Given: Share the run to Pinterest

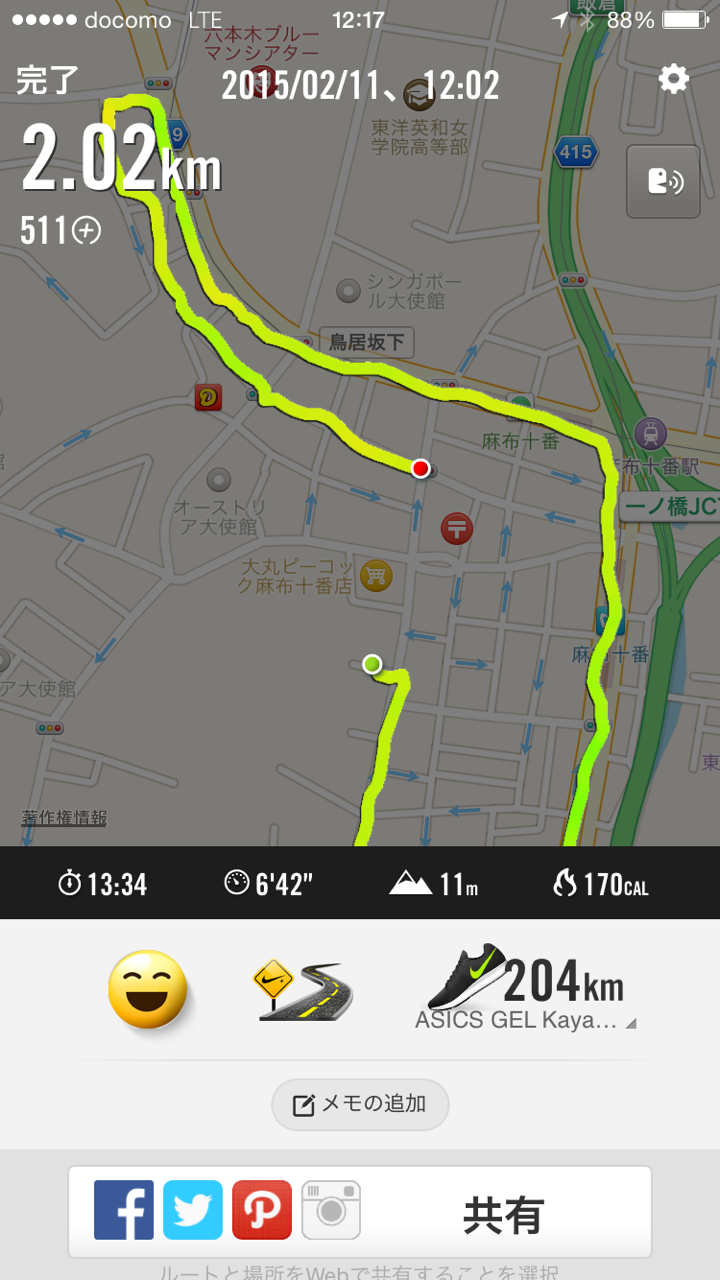Looking at the screenshot, I should pos(262,1210).
